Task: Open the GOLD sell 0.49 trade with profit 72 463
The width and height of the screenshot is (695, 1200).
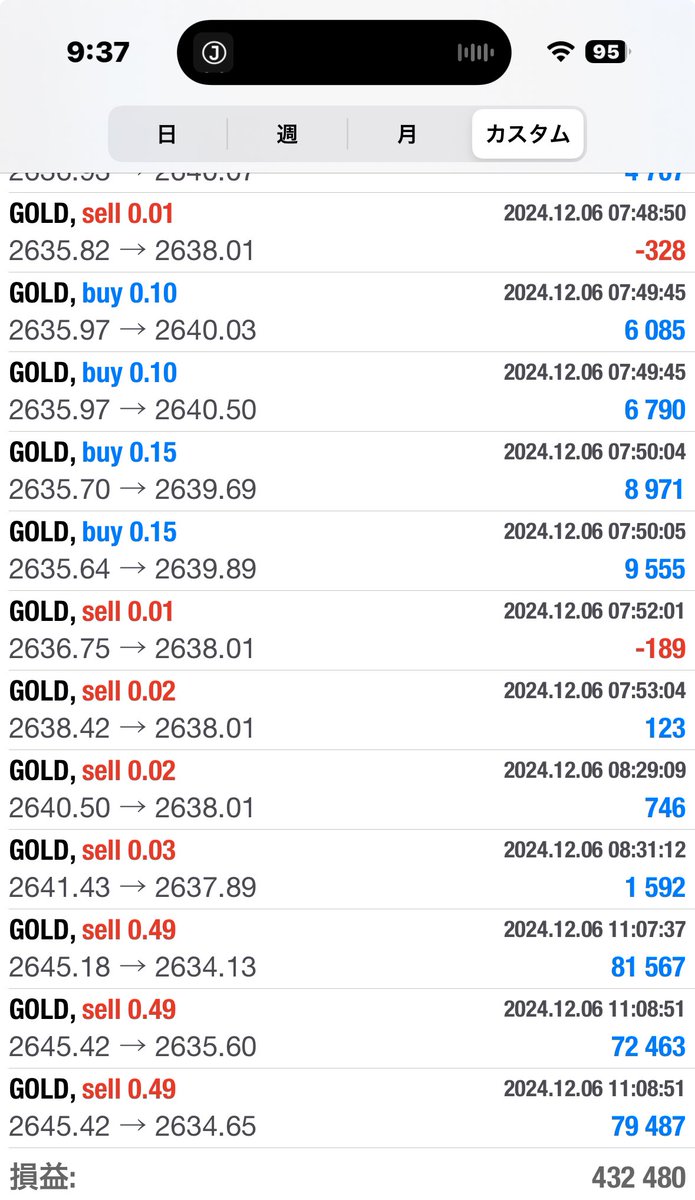Action: [347, 1027]
